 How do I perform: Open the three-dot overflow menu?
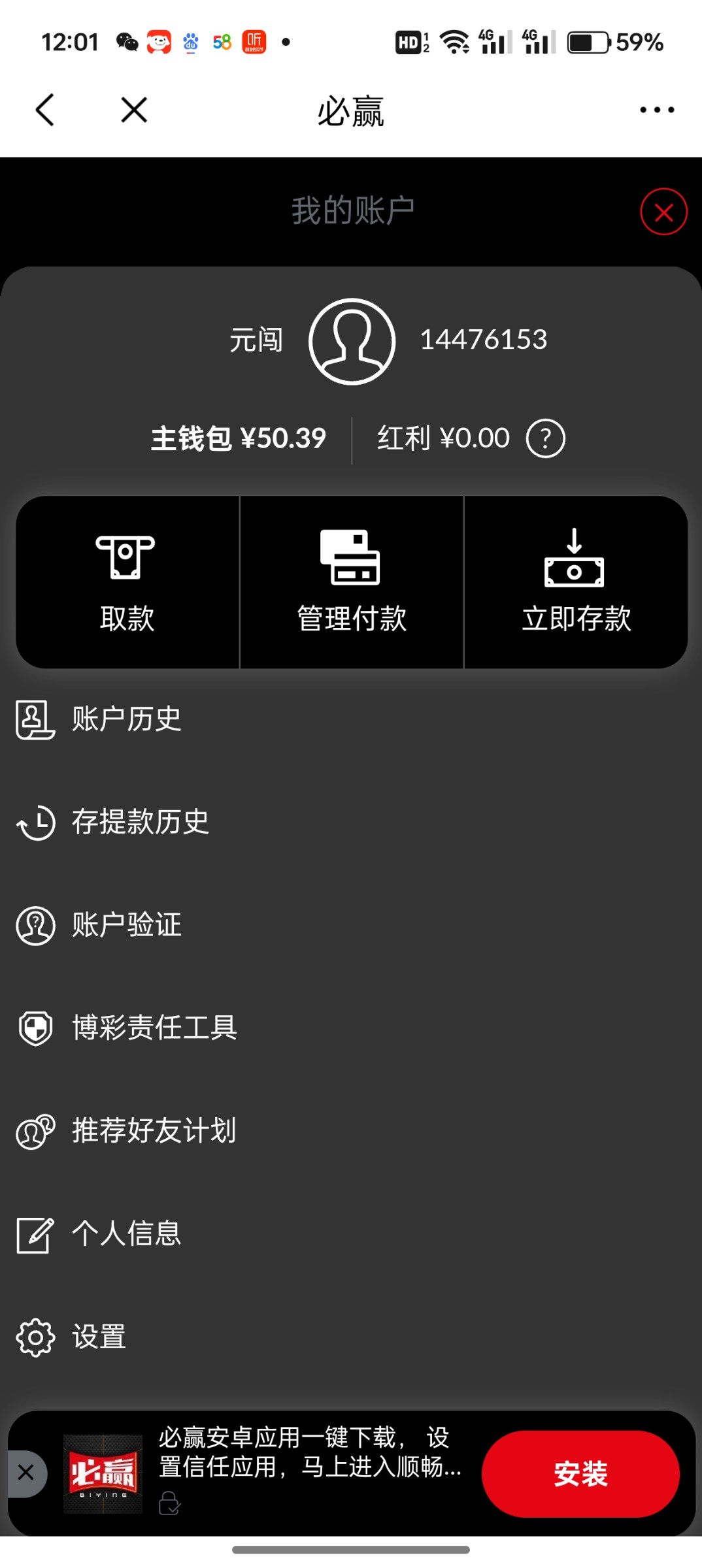656,110
